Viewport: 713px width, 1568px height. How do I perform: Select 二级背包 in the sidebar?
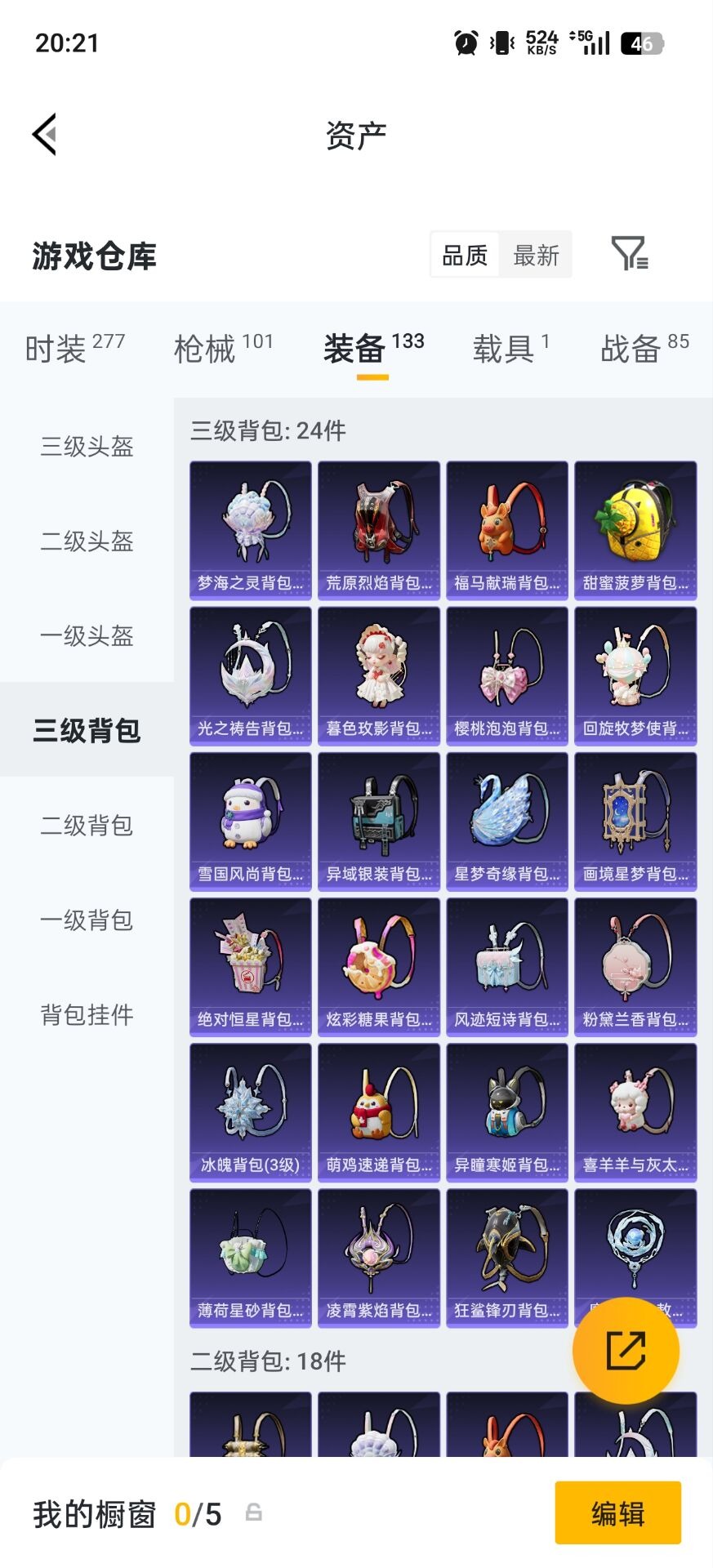[85, 826]
